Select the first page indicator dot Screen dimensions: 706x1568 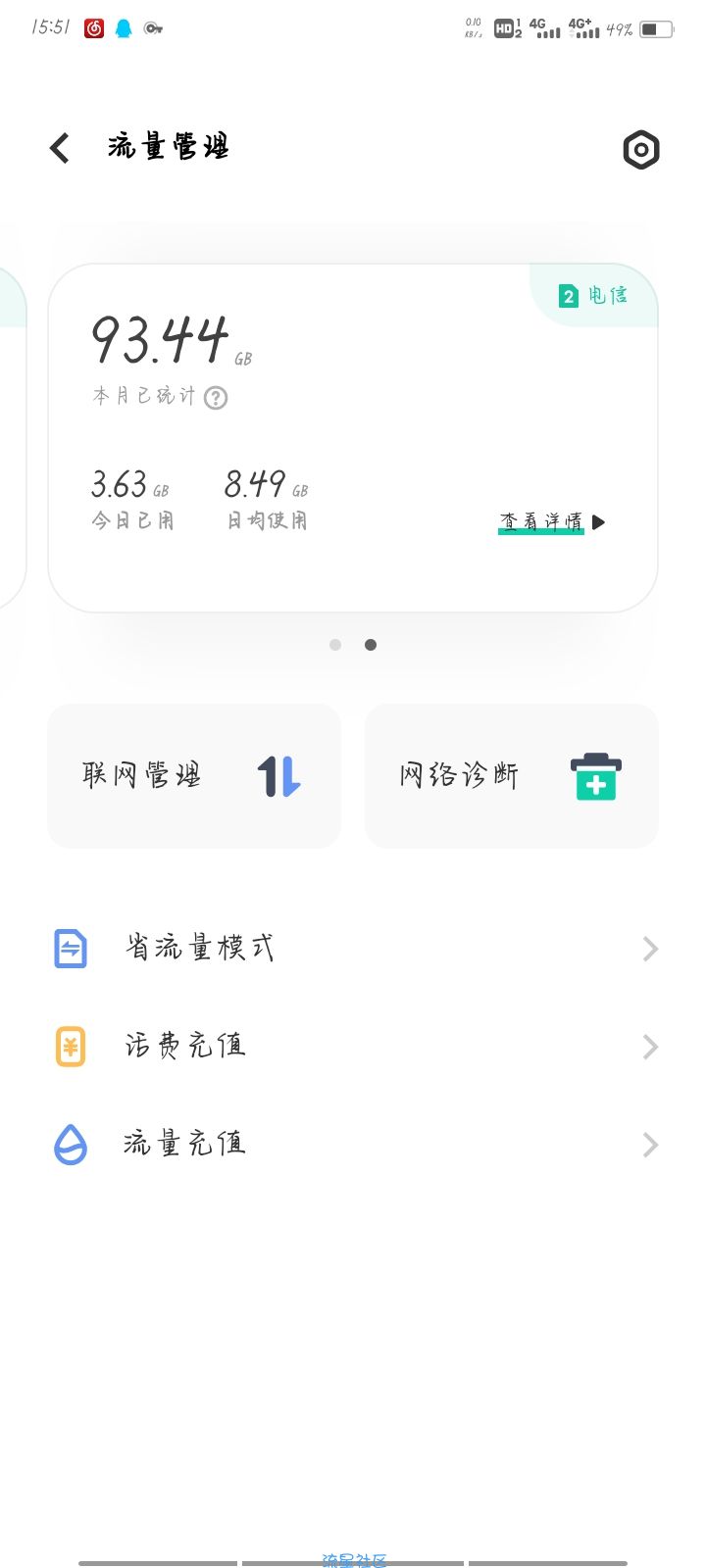coord(335,645)
